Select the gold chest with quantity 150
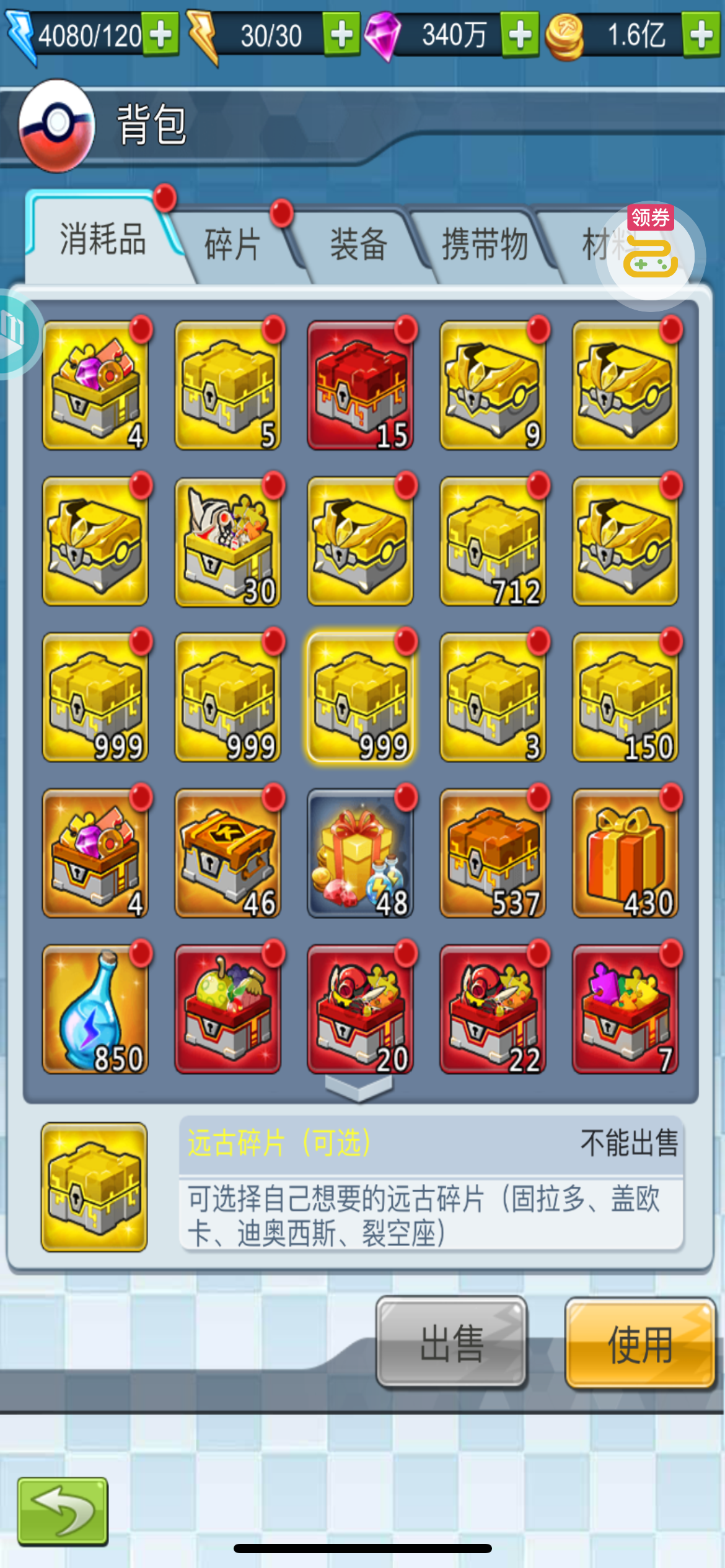This screenshot has width=725, height=1568. [x=625, y=697]
